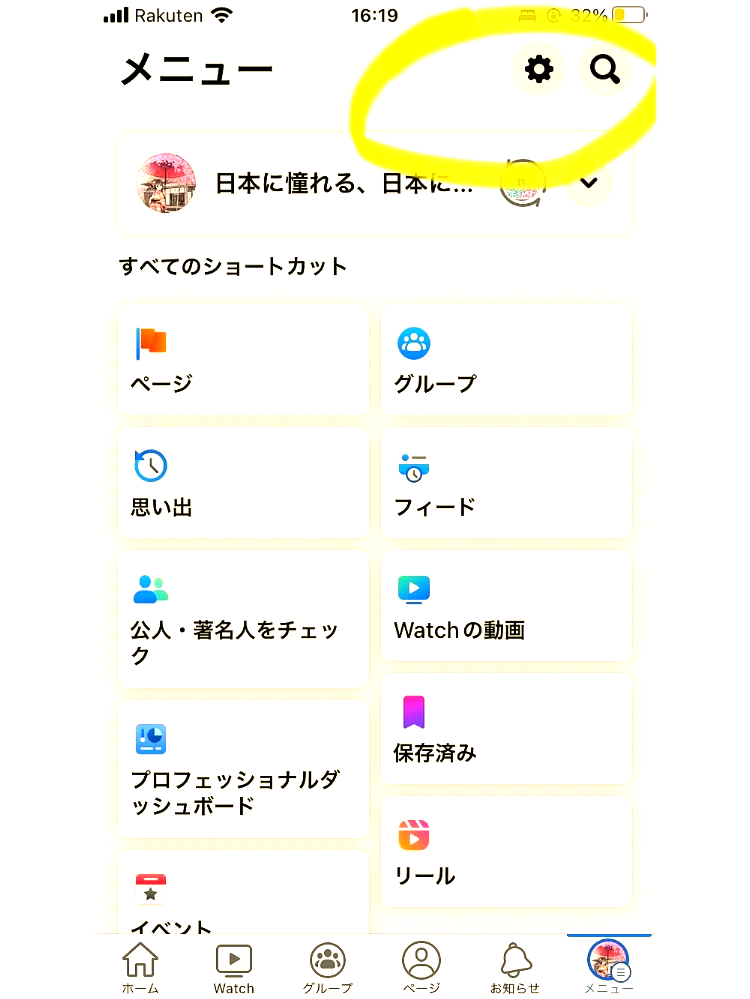Go to グループ tab in bottom bar
The width and height of the screenshot is (750, 999).
[x=328, y=967]
